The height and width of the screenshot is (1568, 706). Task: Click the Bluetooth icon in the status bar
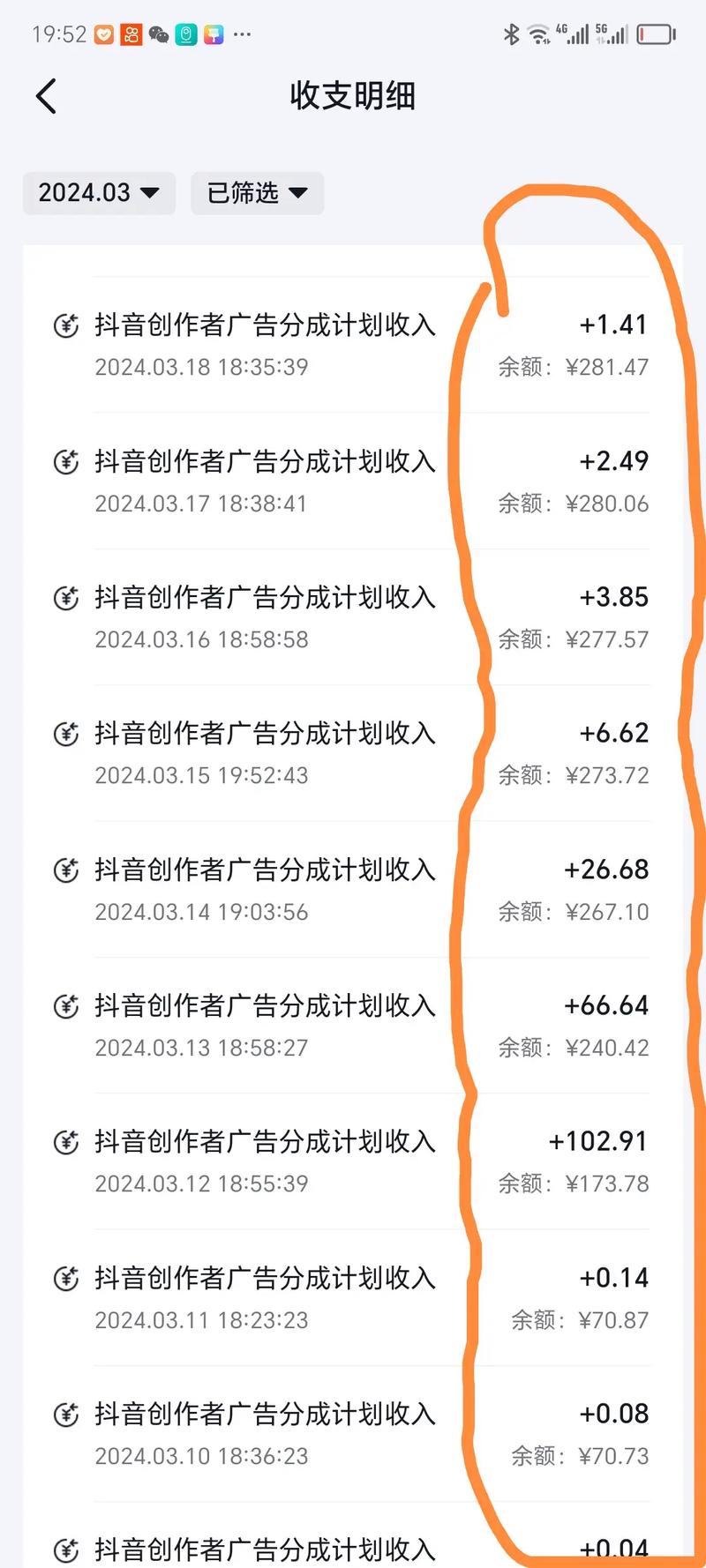510,34
